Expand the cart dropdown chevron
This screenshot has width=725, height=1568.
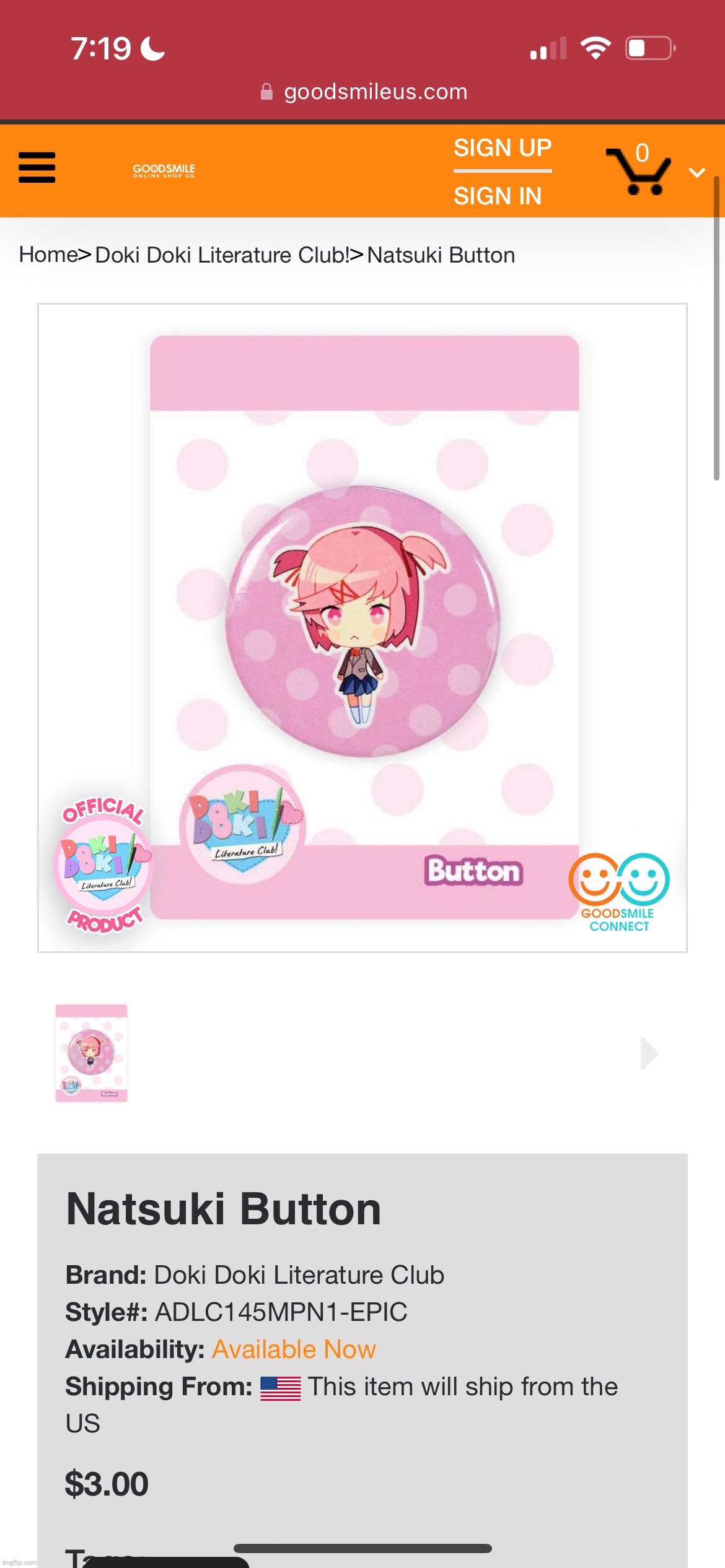pyautogui.click(x=697, y=173)
